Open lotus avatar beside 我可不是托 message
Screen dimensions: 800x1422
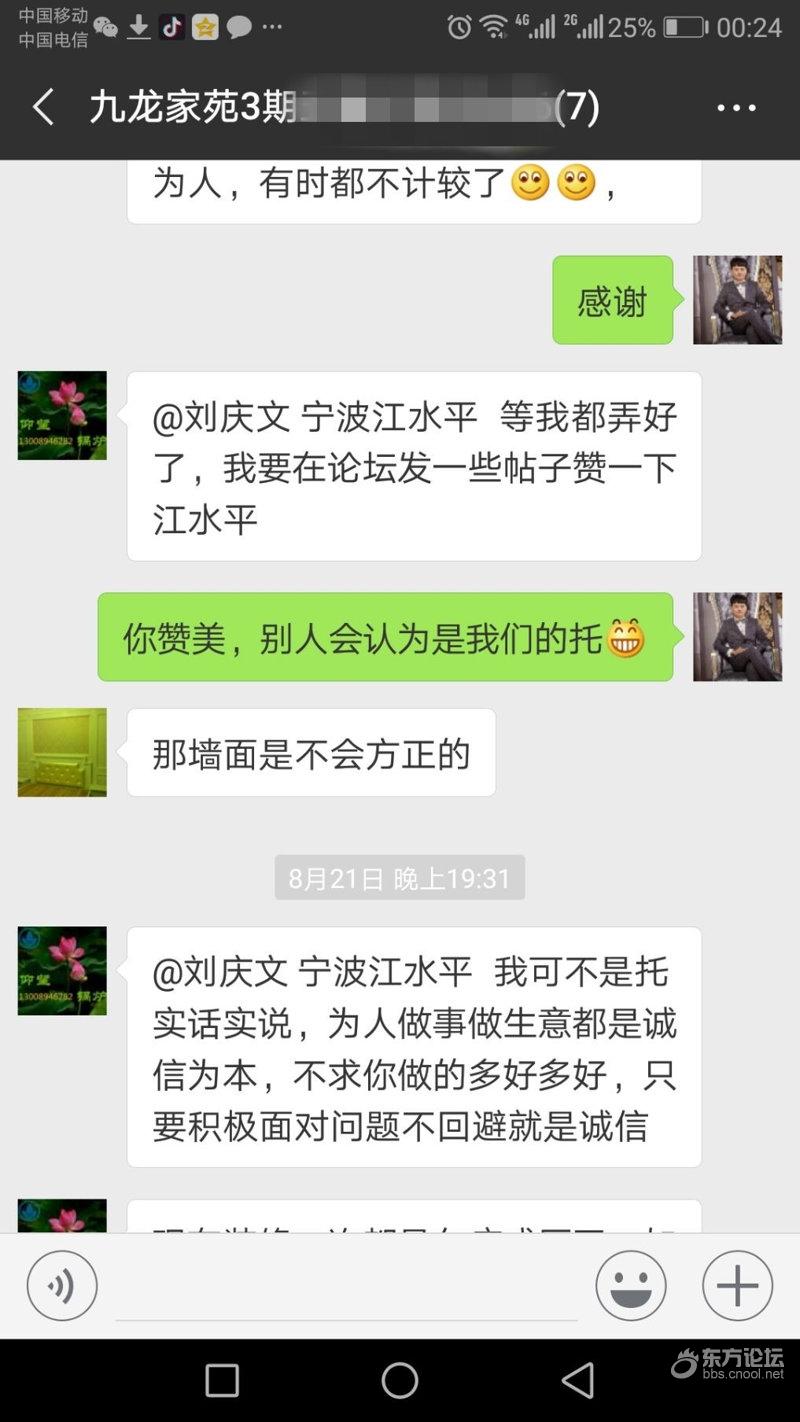pos(62,971)
